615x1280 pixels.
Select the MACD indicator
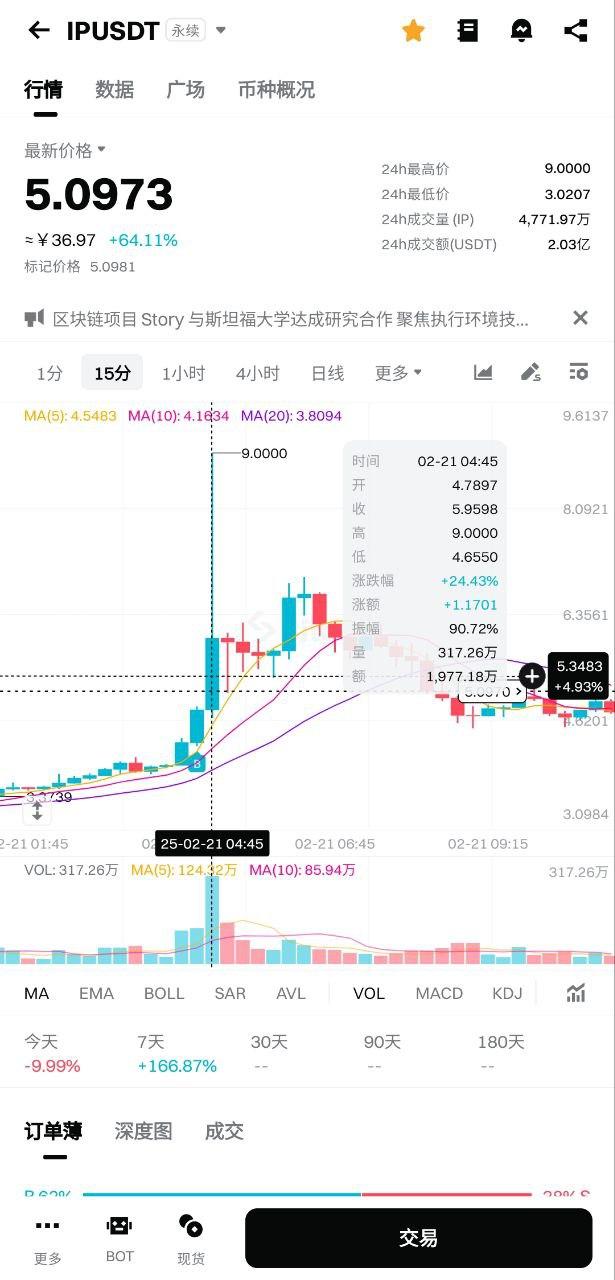[439, 993]
